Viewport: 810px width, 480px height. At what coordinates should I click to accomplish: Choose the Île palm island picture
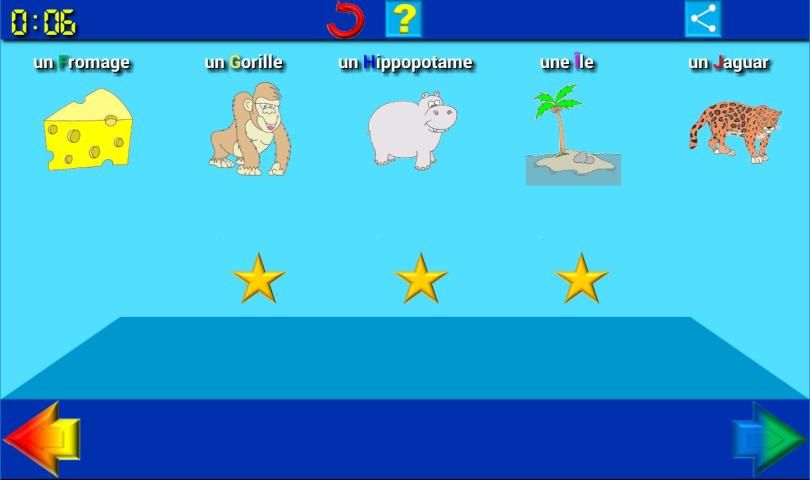[572, 135]
